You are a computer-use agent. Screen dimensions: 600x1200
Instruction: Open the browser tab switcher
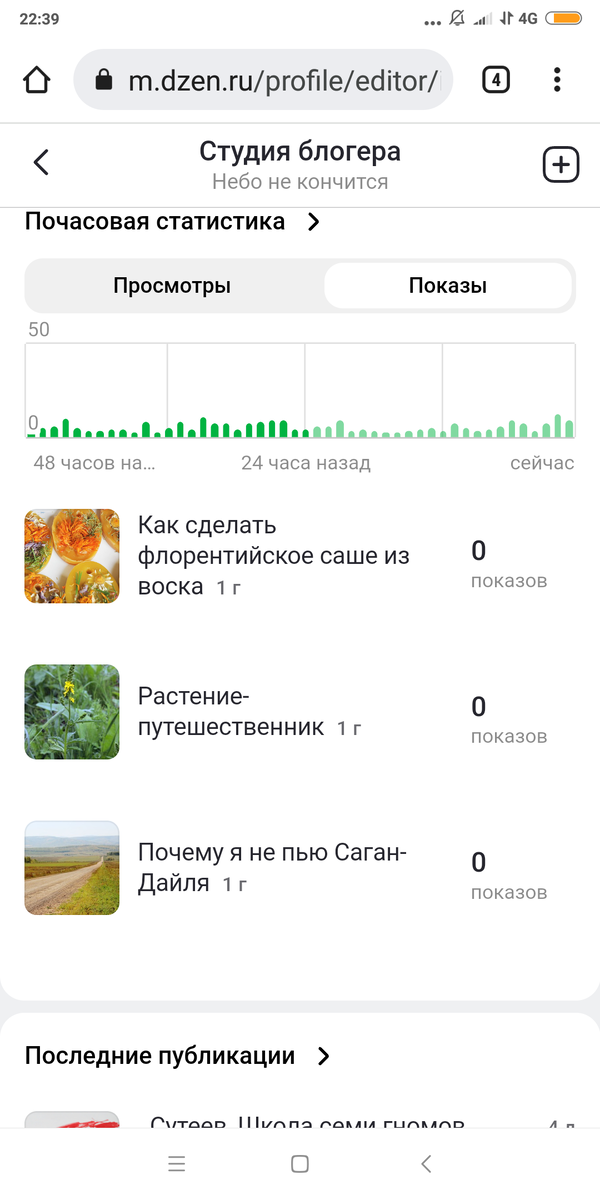[x=496, y=80]
